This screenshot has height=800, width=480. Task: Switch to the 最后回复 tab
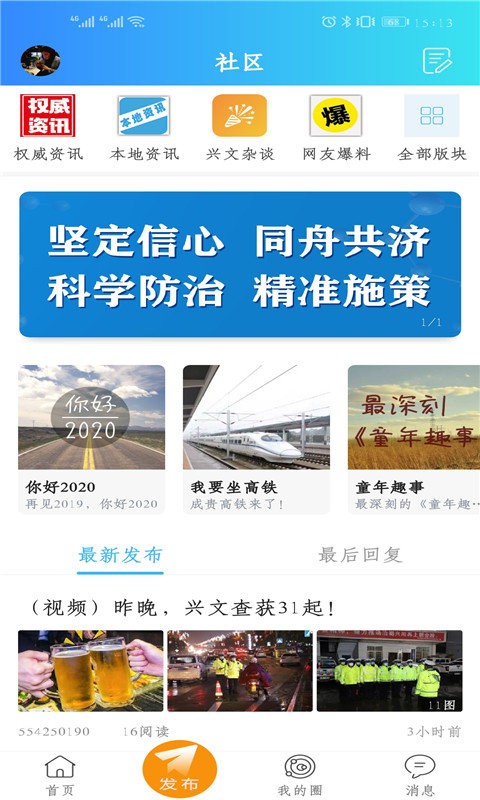tap(360, 555)
